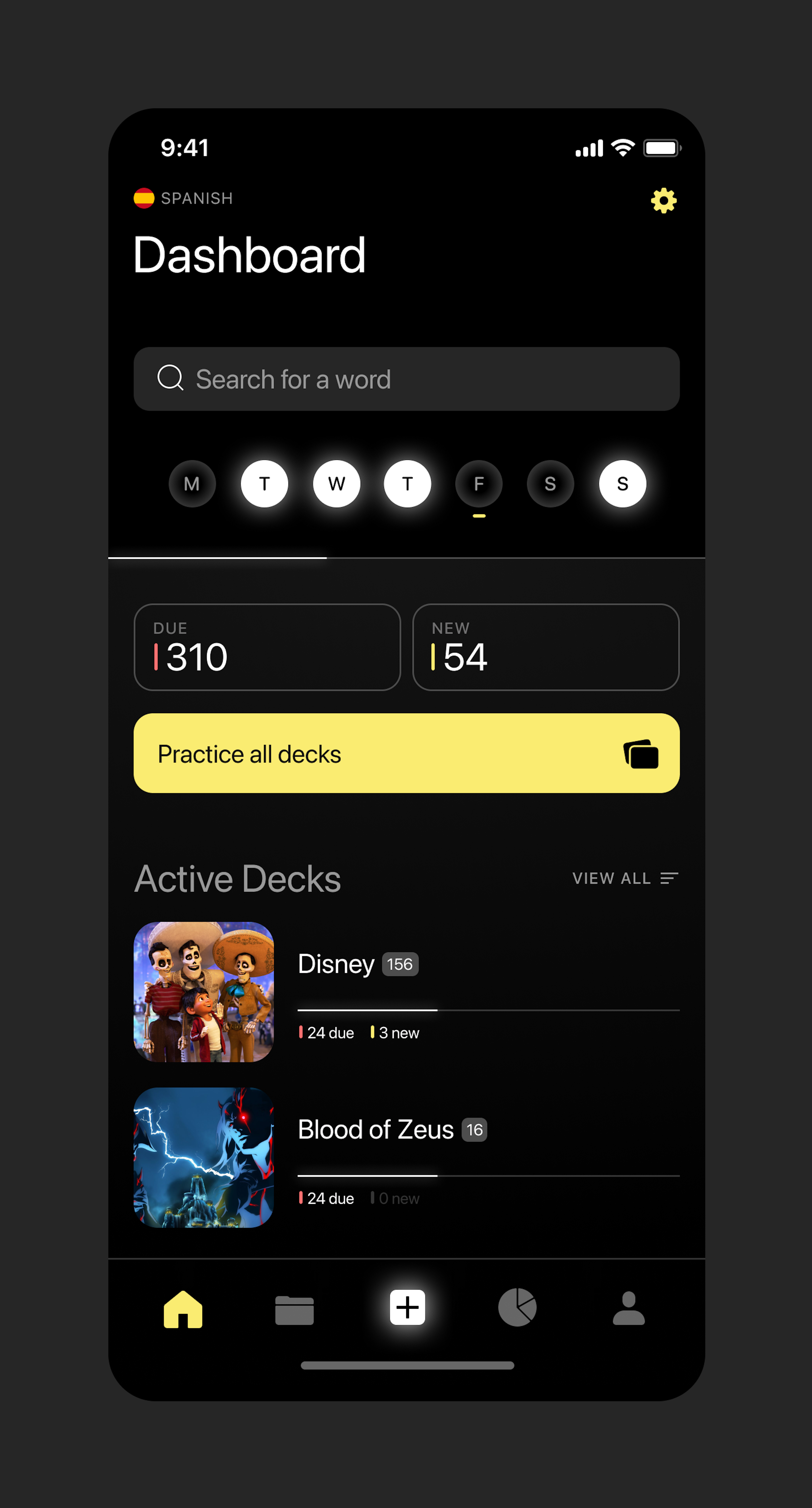Change the Spanish language selector
Viewport: 812px width, 1508px height.
pyautogui.click(x=183, y=198)
